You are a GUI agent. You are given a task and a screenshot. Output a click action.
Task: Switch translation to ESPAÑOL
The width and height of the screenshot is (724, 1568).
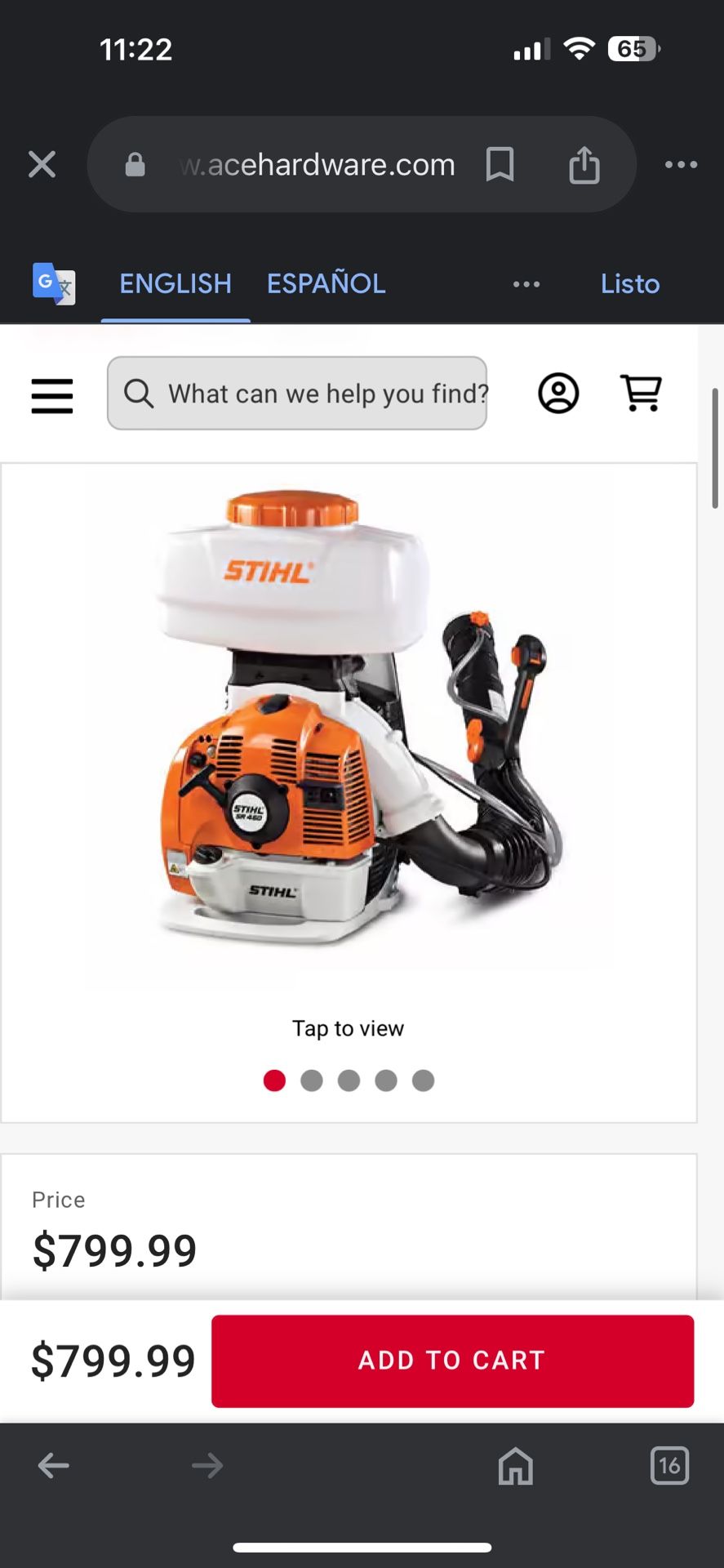(326, 283)
